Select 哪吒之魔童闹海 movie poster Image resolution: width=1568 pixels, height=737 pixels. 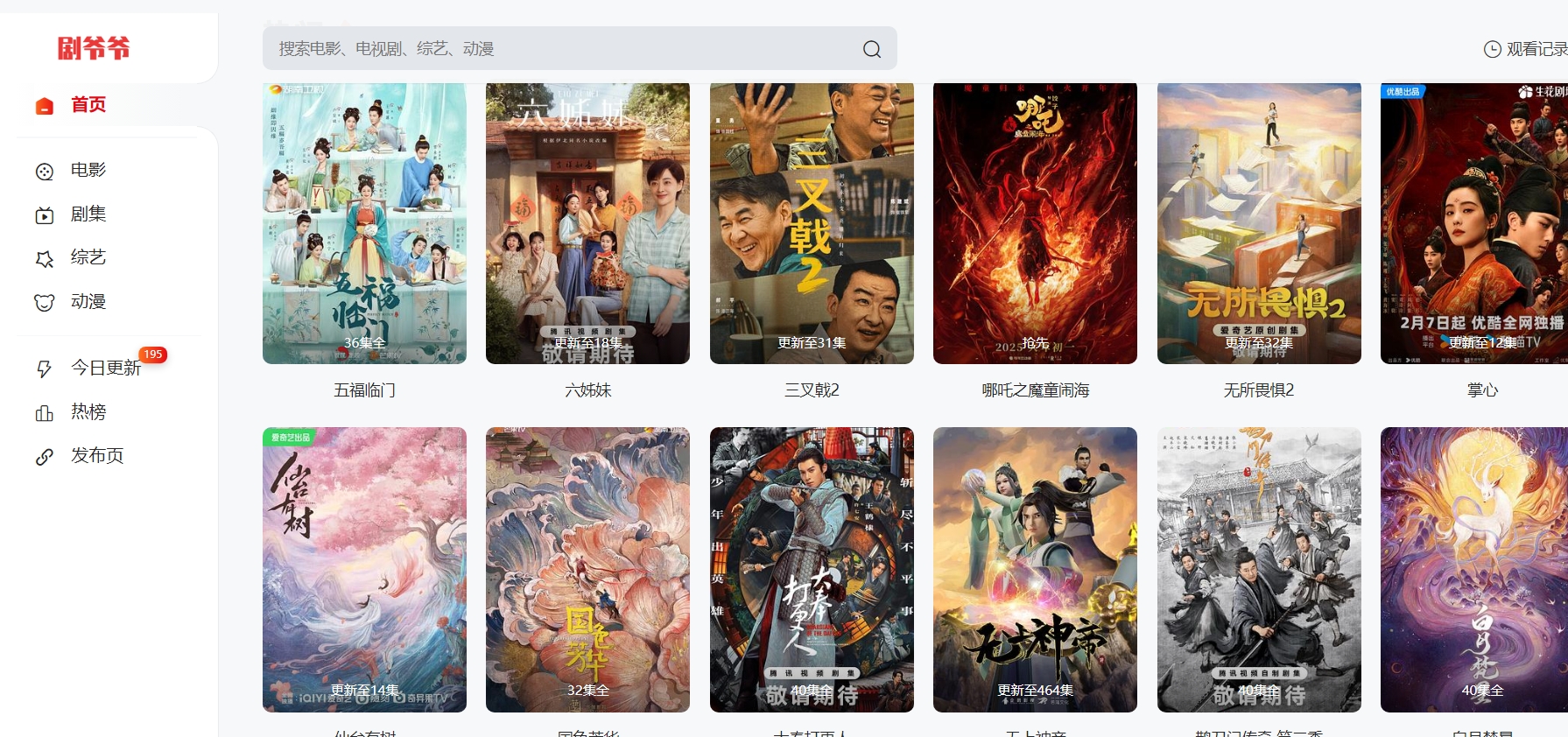tap(1035, 224)
